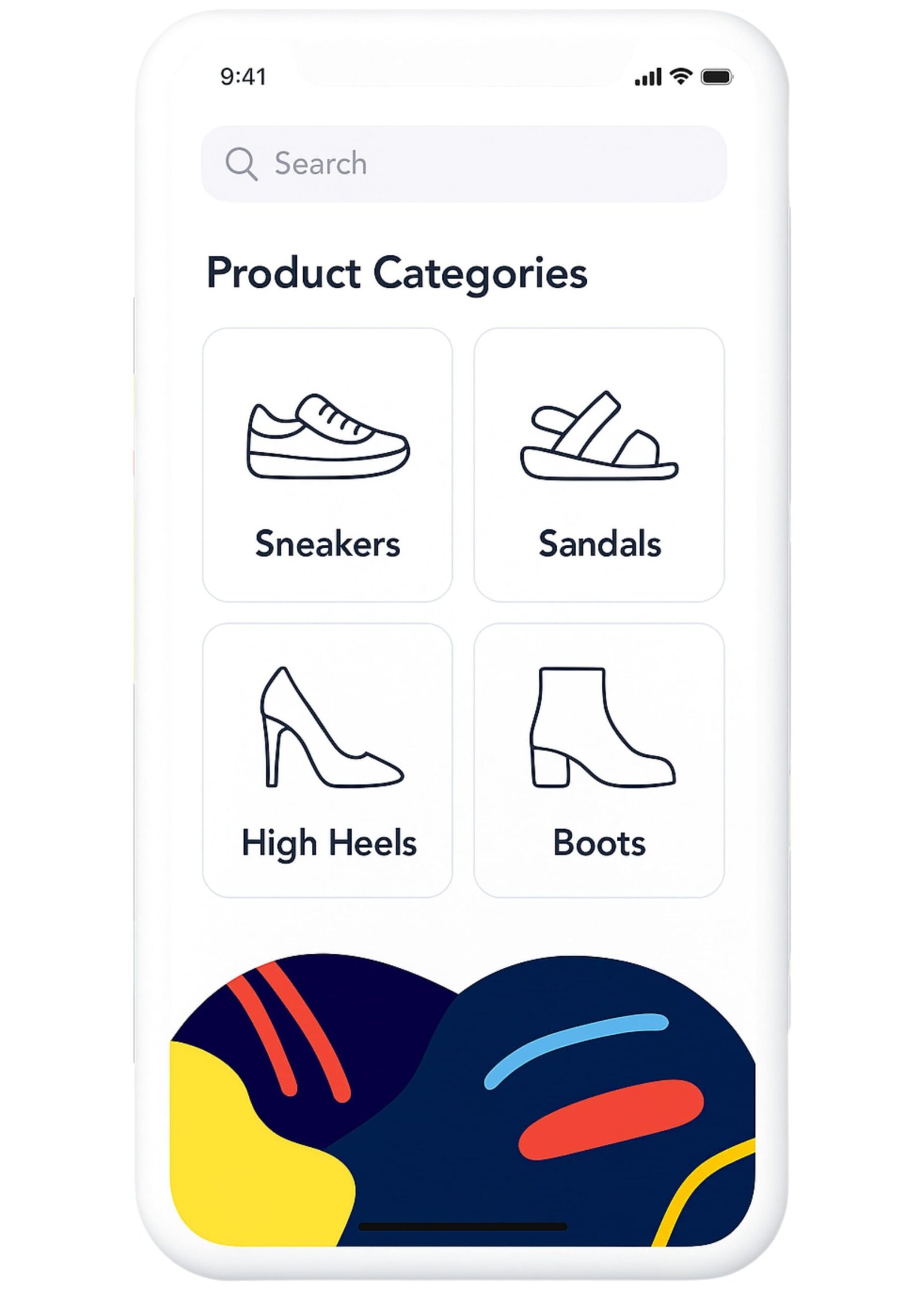This screenshot has height=1290, width=924.
Task: Open the Sneakers category
Action: (x=327, y=465)
